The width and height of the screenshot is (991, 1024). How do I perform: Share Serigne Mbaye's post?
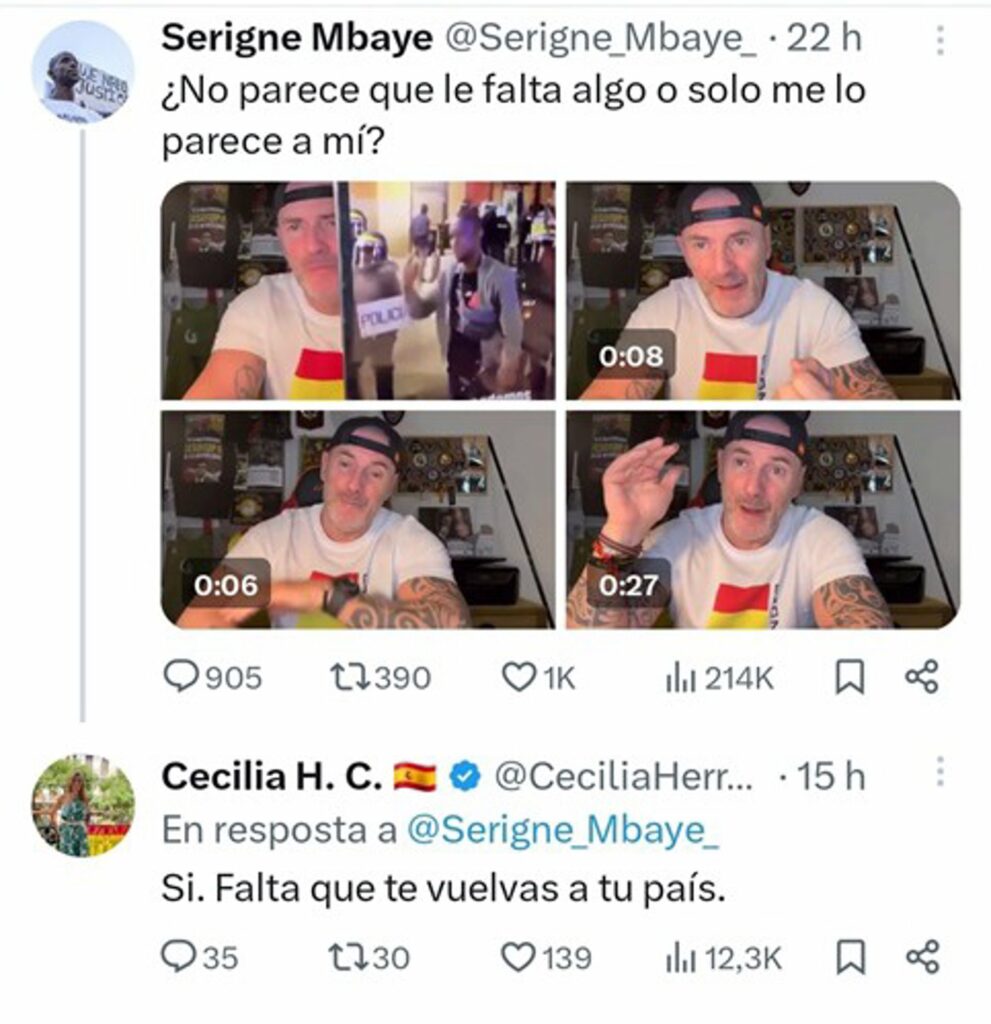click(x=921, y=678)
